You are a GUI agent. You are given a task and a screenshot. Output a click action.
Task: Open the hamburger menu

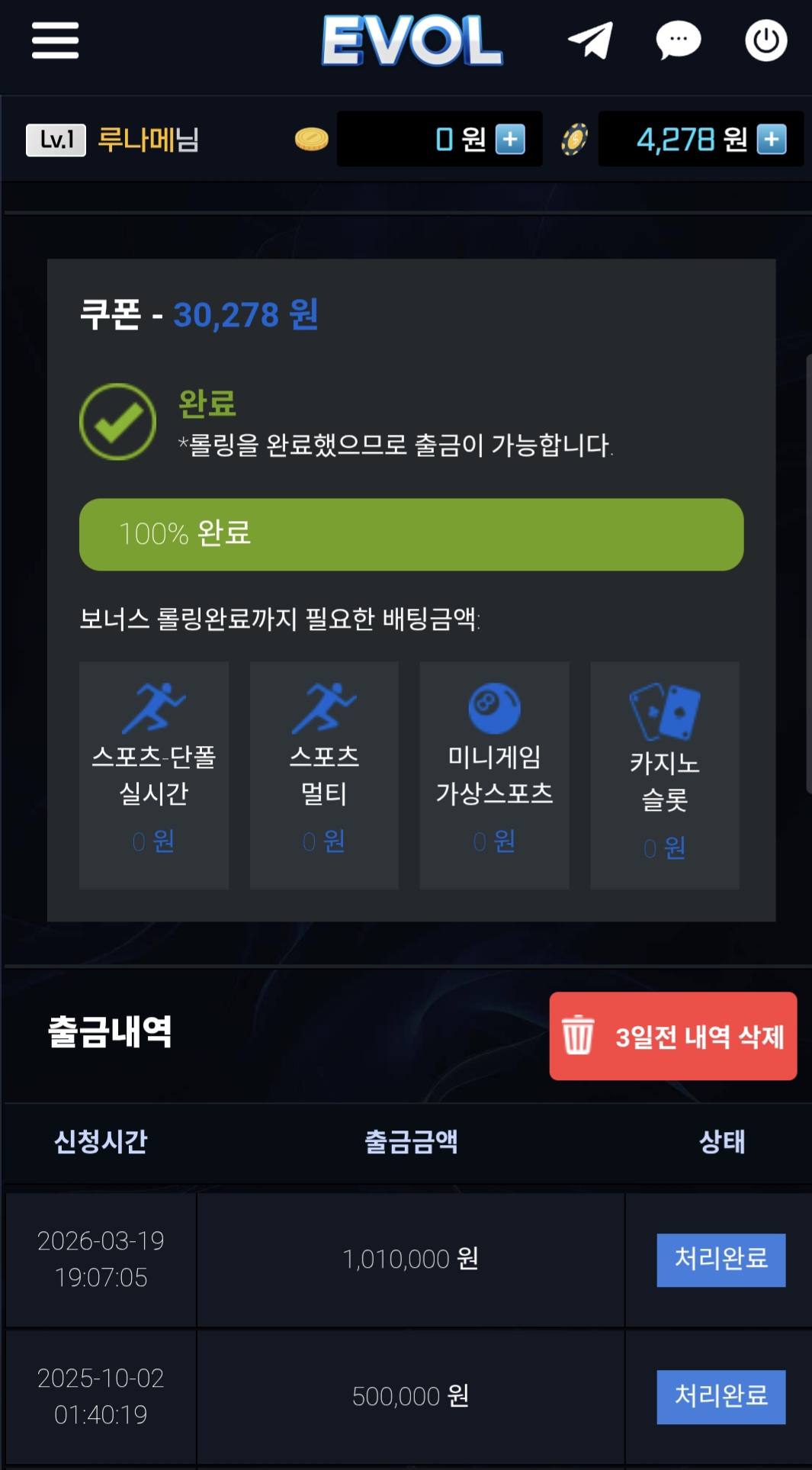pyautogui.click(x=55, y=40)
